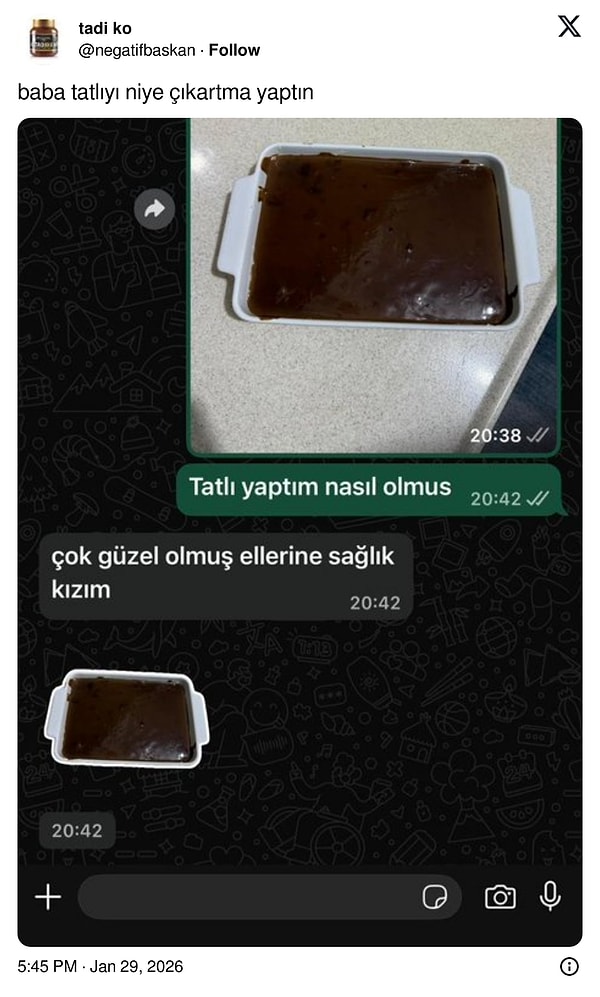
Task: Open the 5:45 PM · Jan 29, 2026 timestamp
Action: 100,967
